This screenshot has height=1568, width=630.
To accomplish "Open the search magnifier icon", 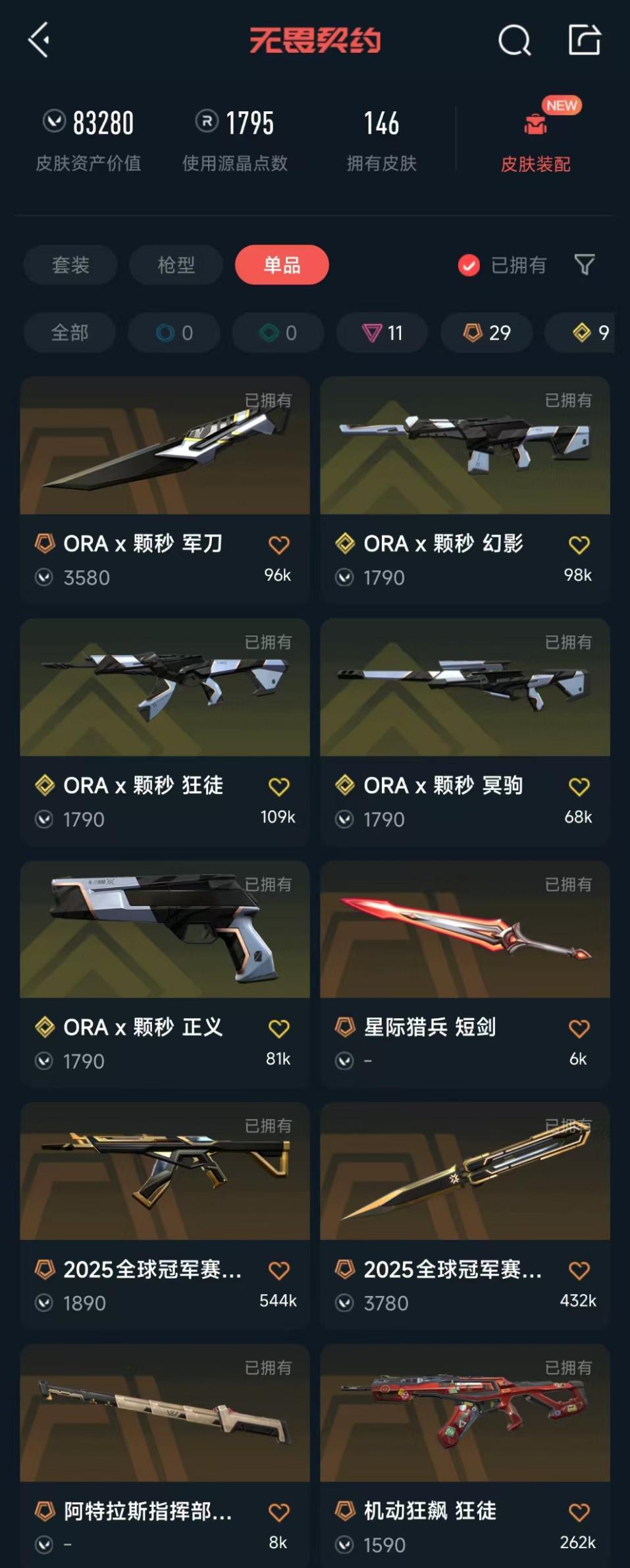I will pos(514,41).
